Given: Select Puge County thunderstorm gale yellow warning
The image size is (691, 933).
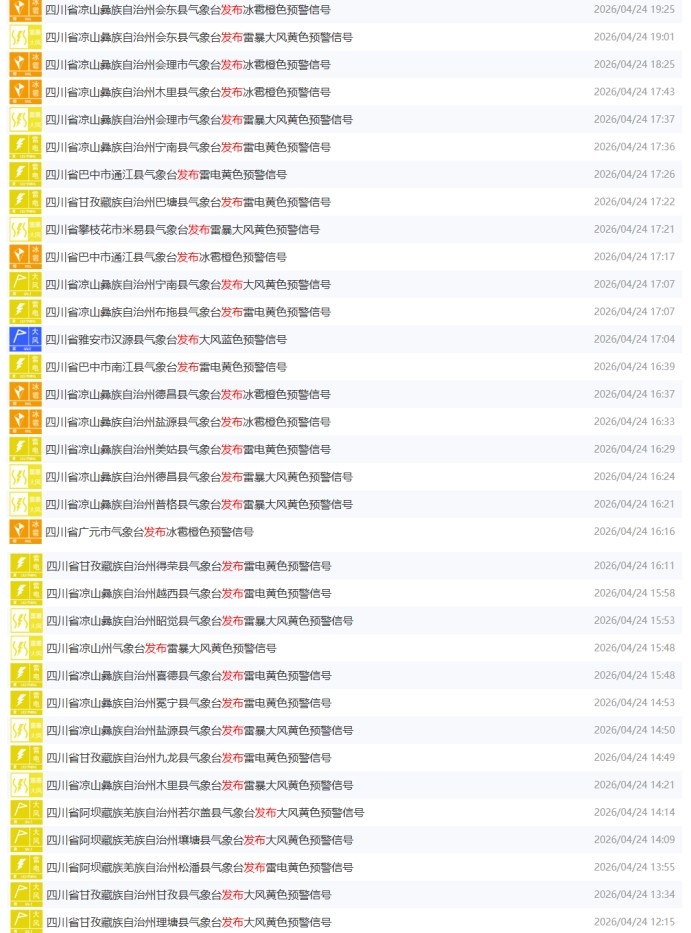Looking at the screenshot, I should coord(199,504).
